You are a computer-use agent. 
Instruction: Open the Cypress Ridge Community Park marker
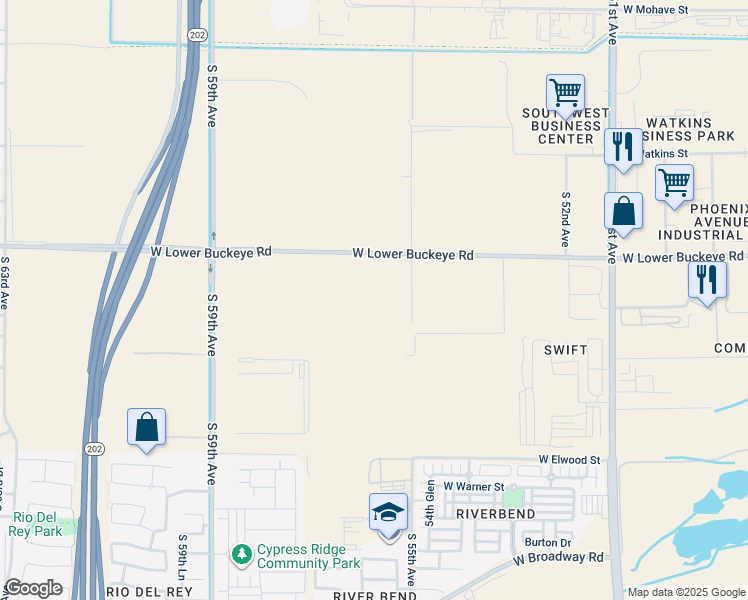tap(242, 555)
